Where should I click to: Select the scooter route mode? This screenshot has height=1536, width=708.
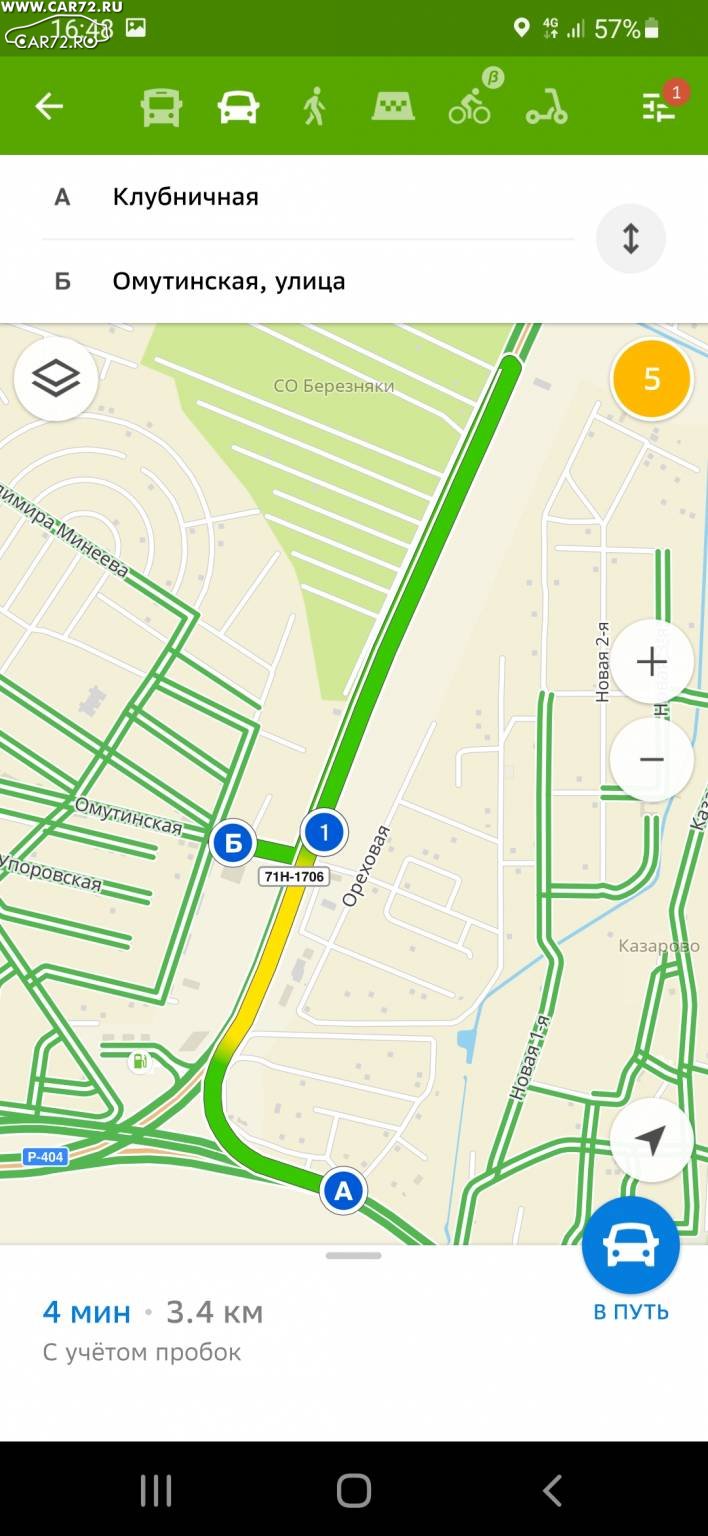pos(547,107)
